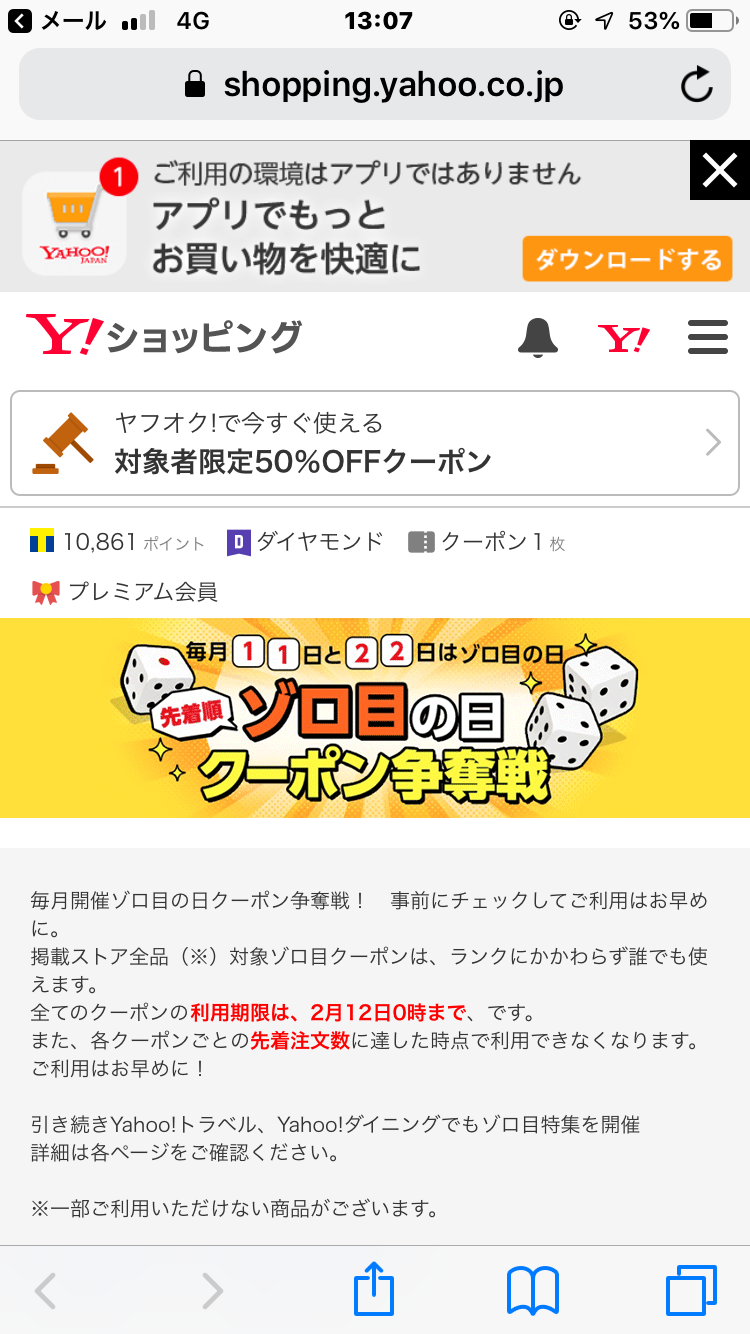Open プレミアム会員 info

[x=126, y=592]
